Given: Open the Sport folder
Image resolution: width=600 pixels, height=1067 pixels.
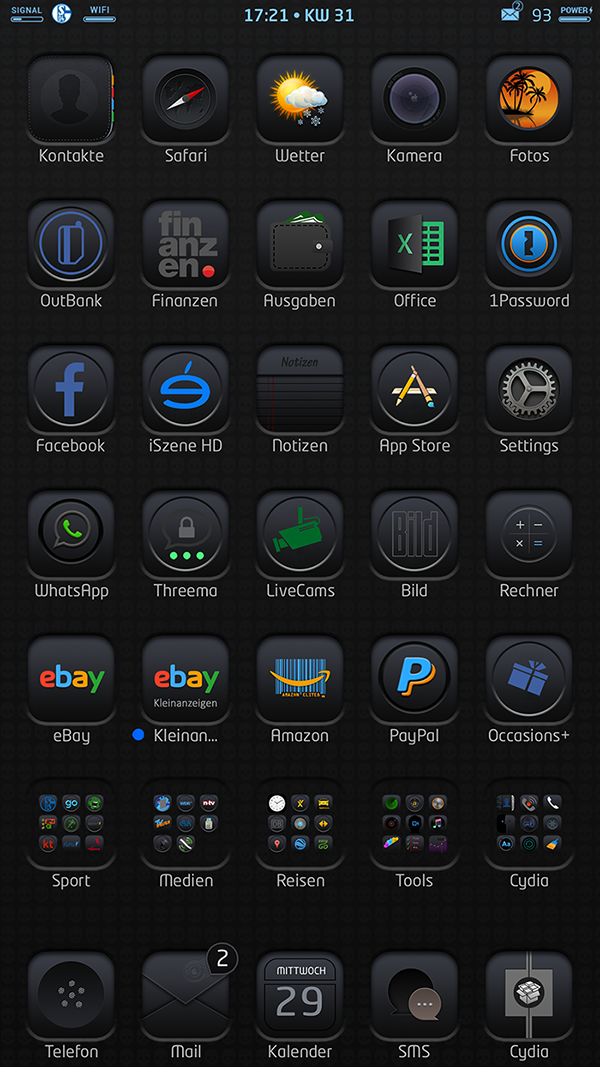Looking at the screenshot, I should [71, 824].
